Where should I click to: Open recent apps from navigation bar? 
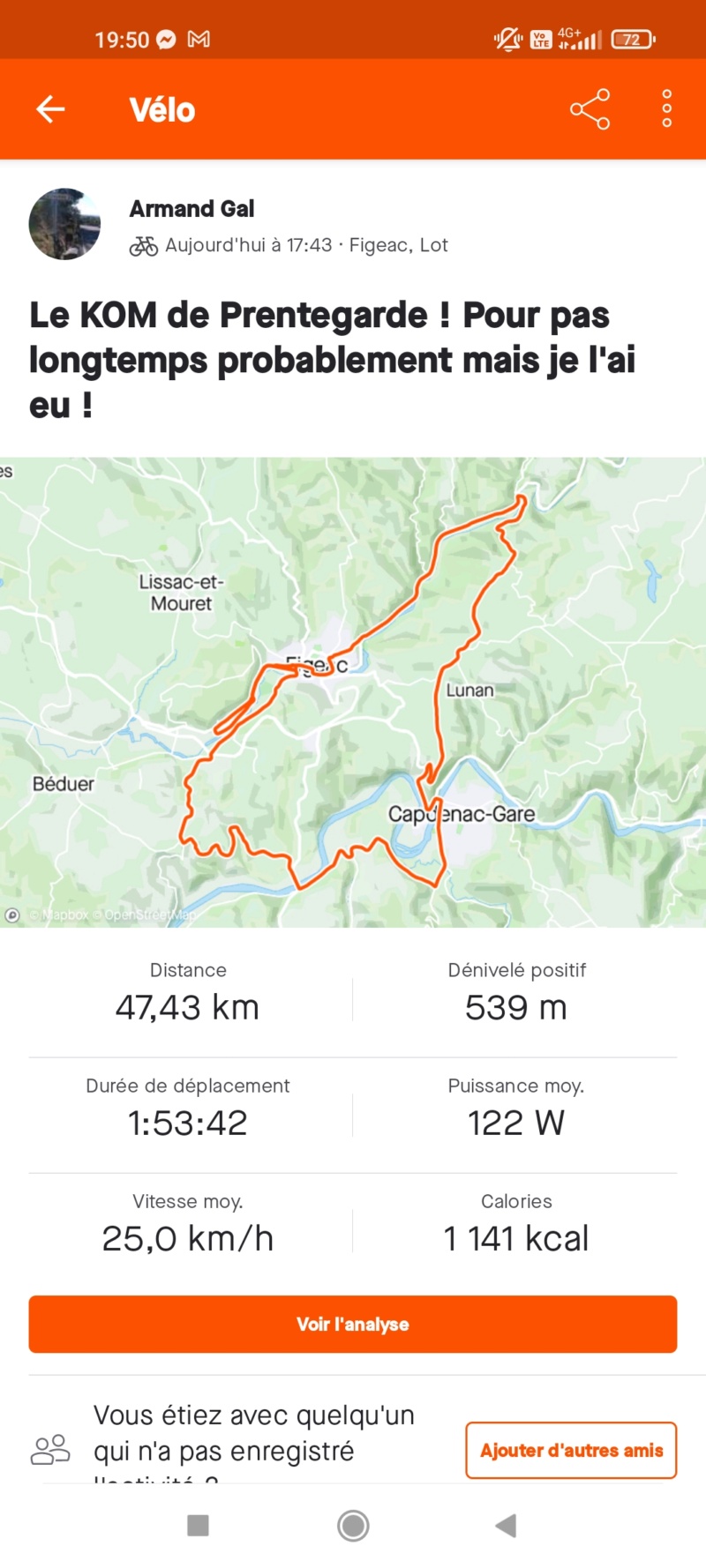pos(199,1526)
